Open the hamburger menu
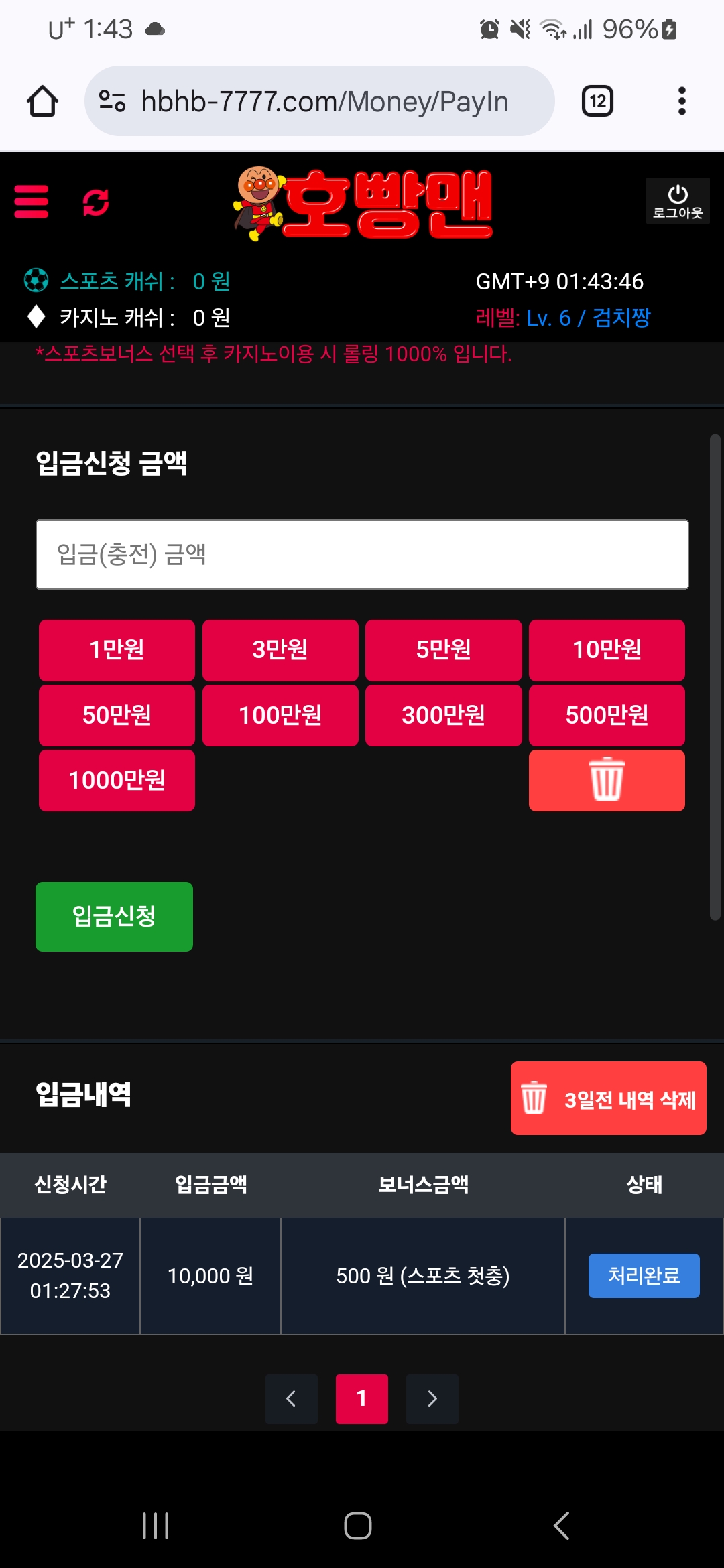The height and width of the screenshot is (1568, 724). click(32, 202)
